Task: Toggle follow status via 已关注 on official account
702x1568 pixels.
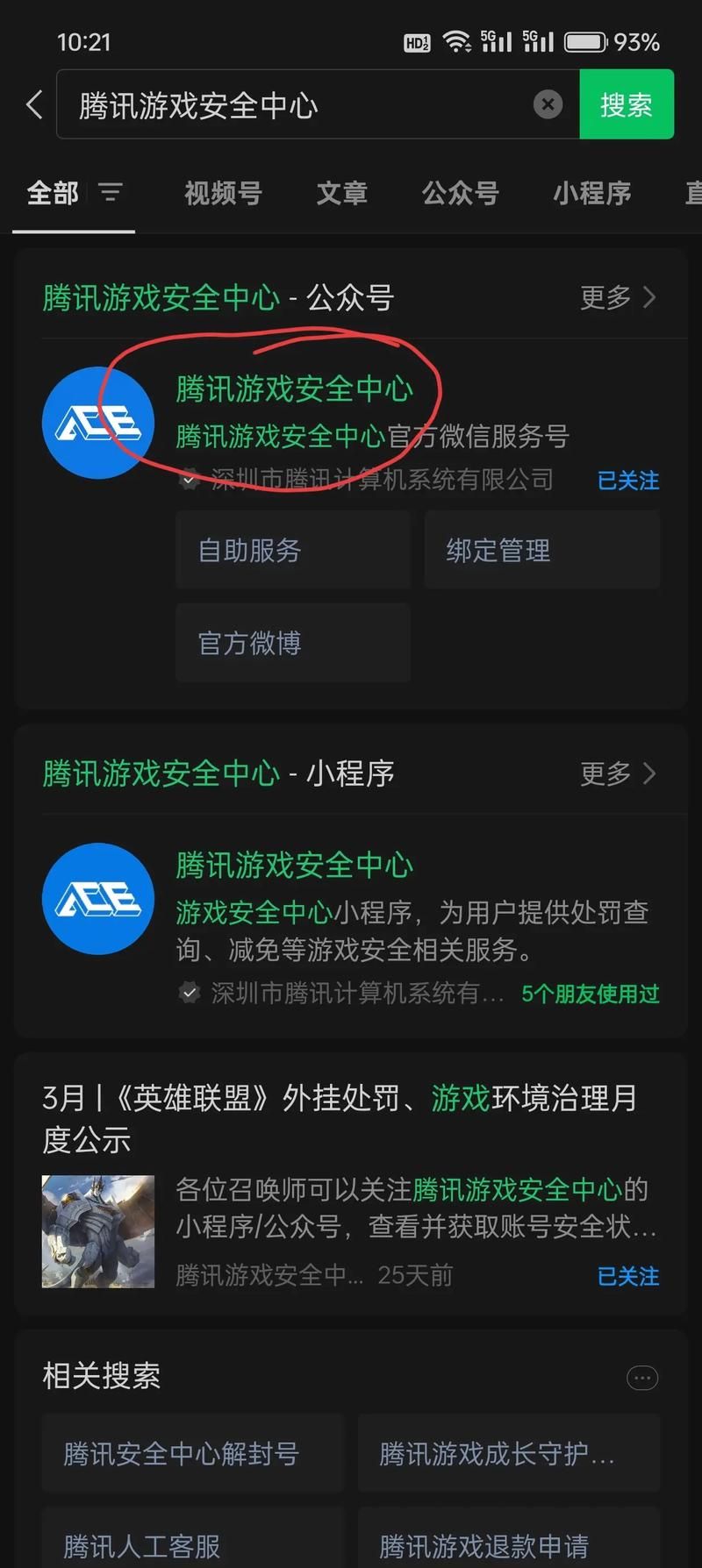Action: 627,481
